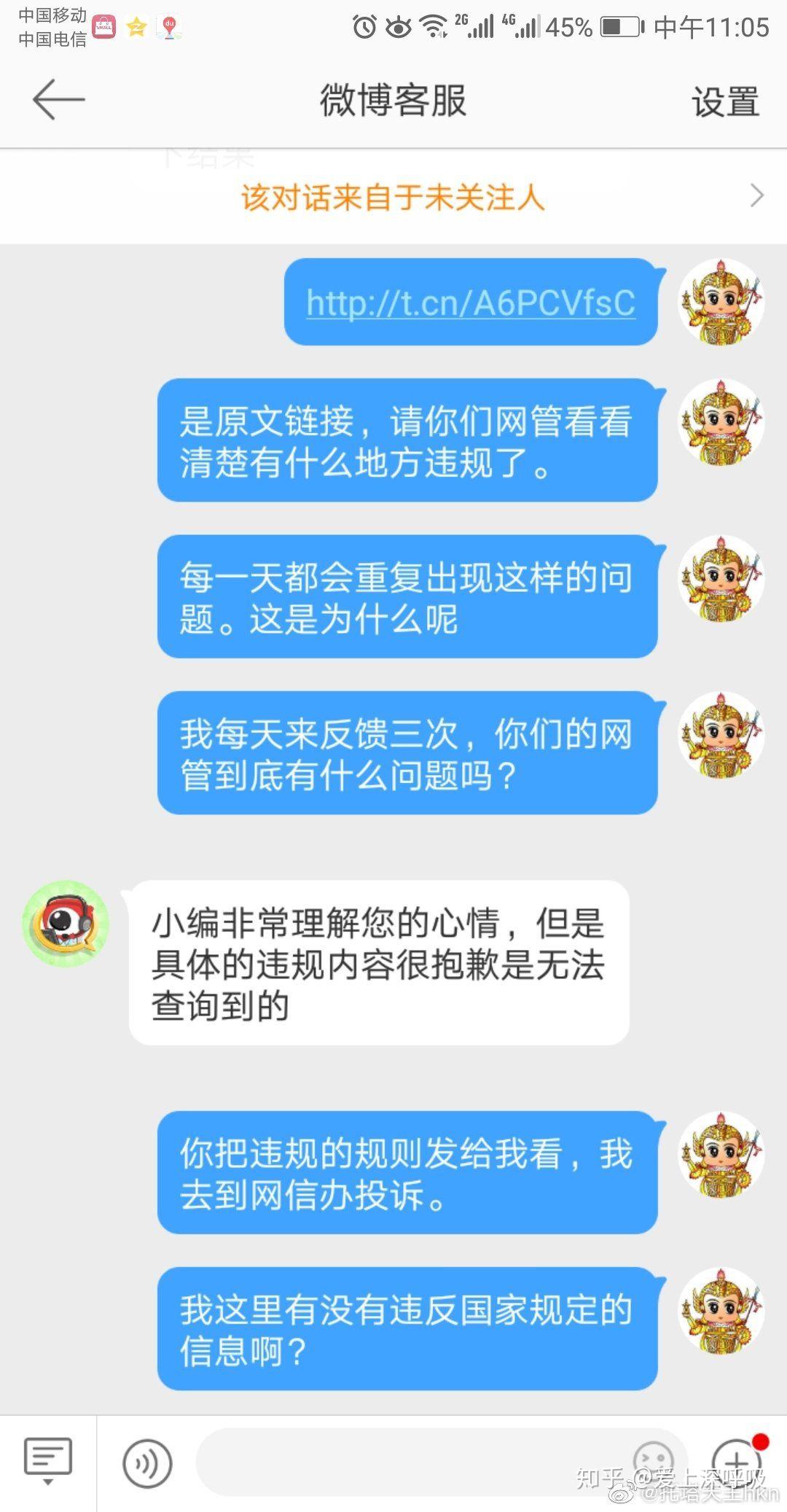The height and width of the screenshot is (1512, 787).
Task: Open the emoji picker
Action: (x=654, y=1461)
